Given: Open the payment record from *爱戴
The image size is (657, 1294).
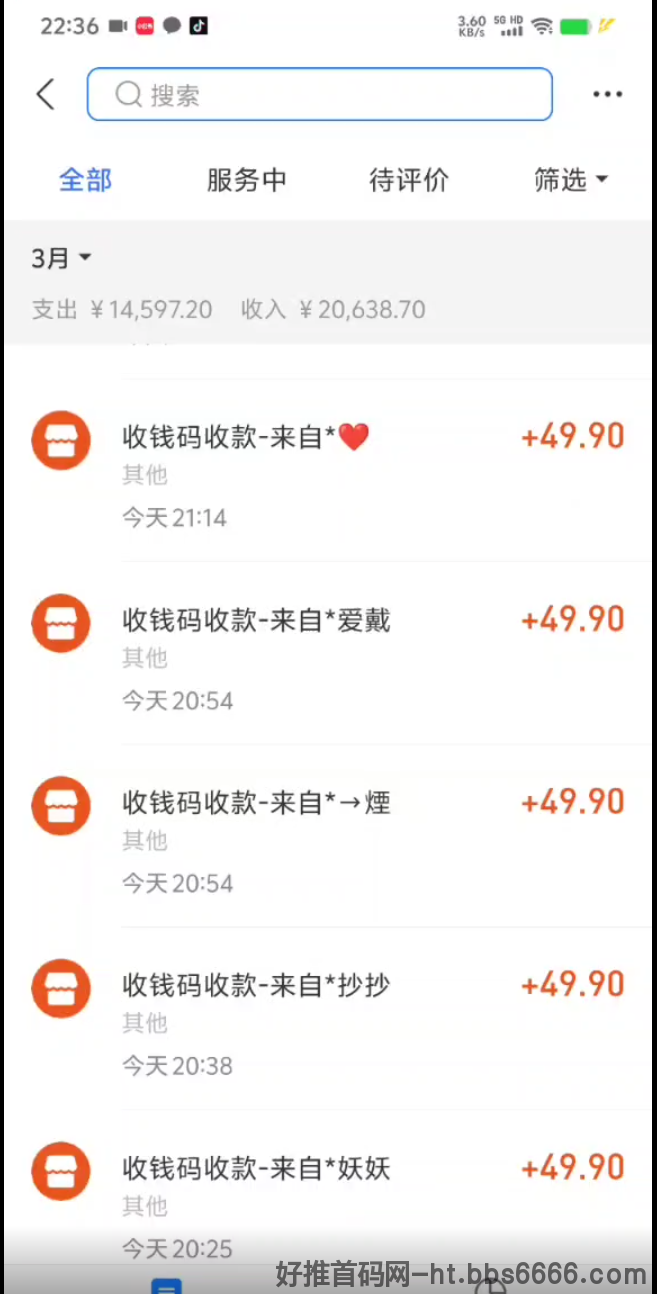Looking at the screenshot, I should pyautogui.click(x=328, y=653).
